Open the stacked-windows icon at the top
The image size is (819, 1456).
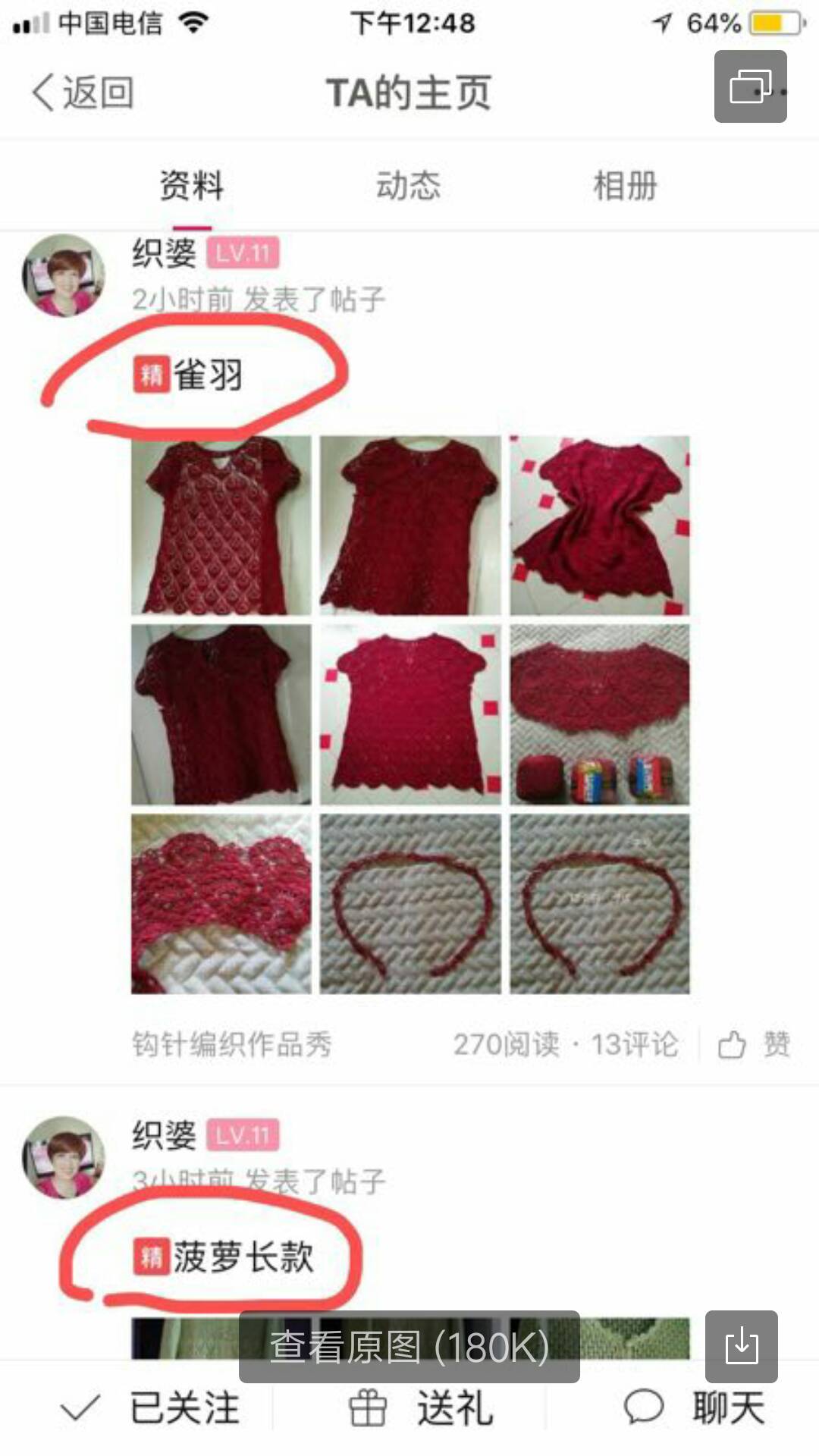pyautogui.click(x=750, y=86)
